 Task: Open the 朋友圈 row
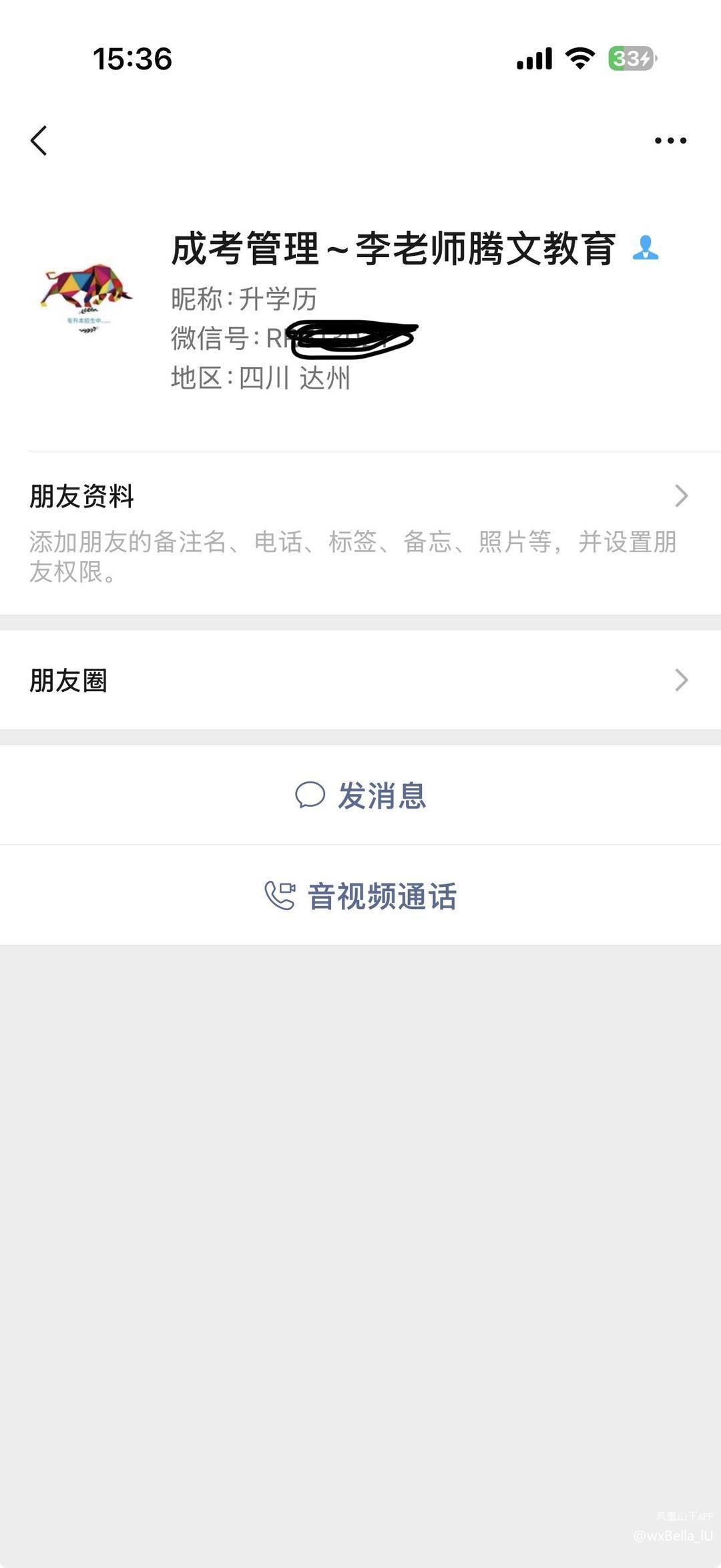[x=360, y=680]
